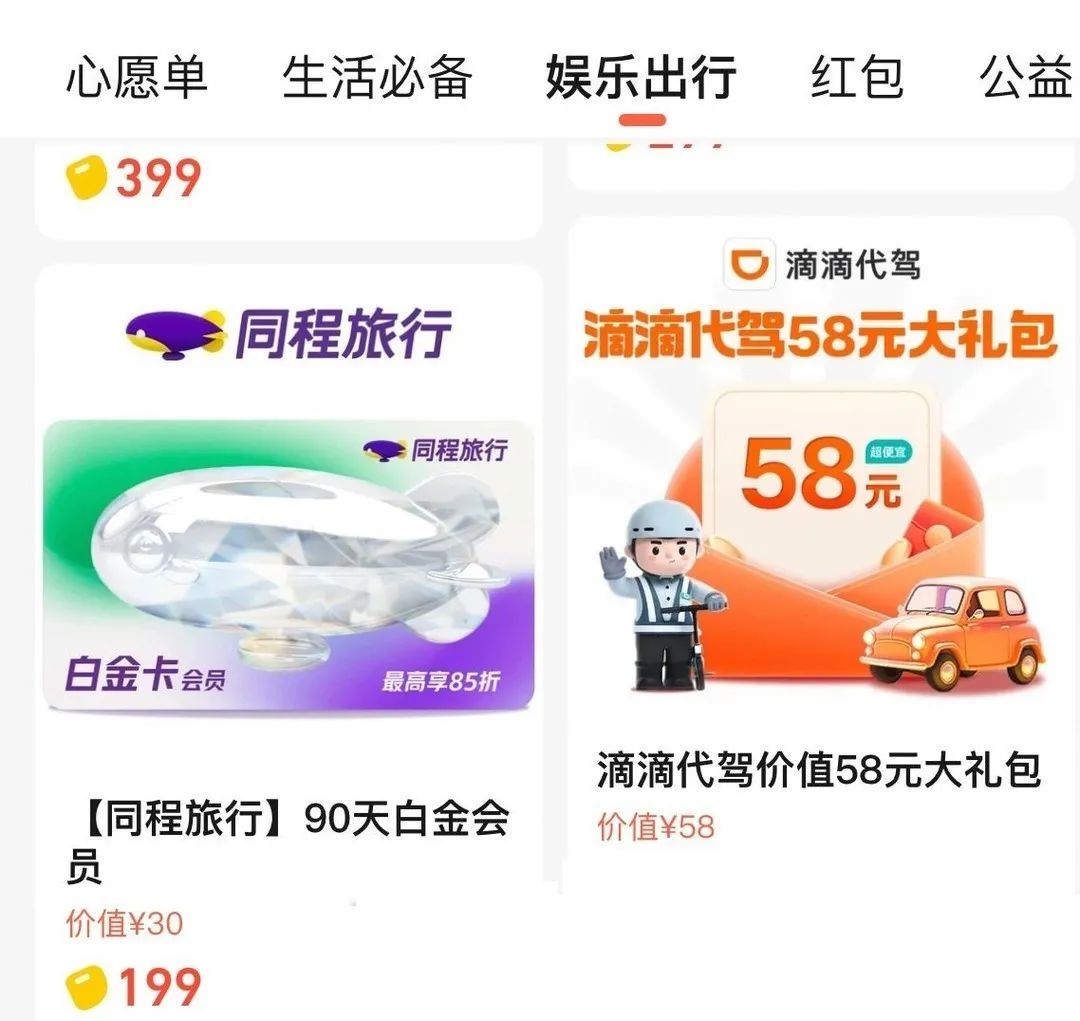Switch to the 心愿单 tab
Screen dimensions: 1080x1021
[137, 78]
